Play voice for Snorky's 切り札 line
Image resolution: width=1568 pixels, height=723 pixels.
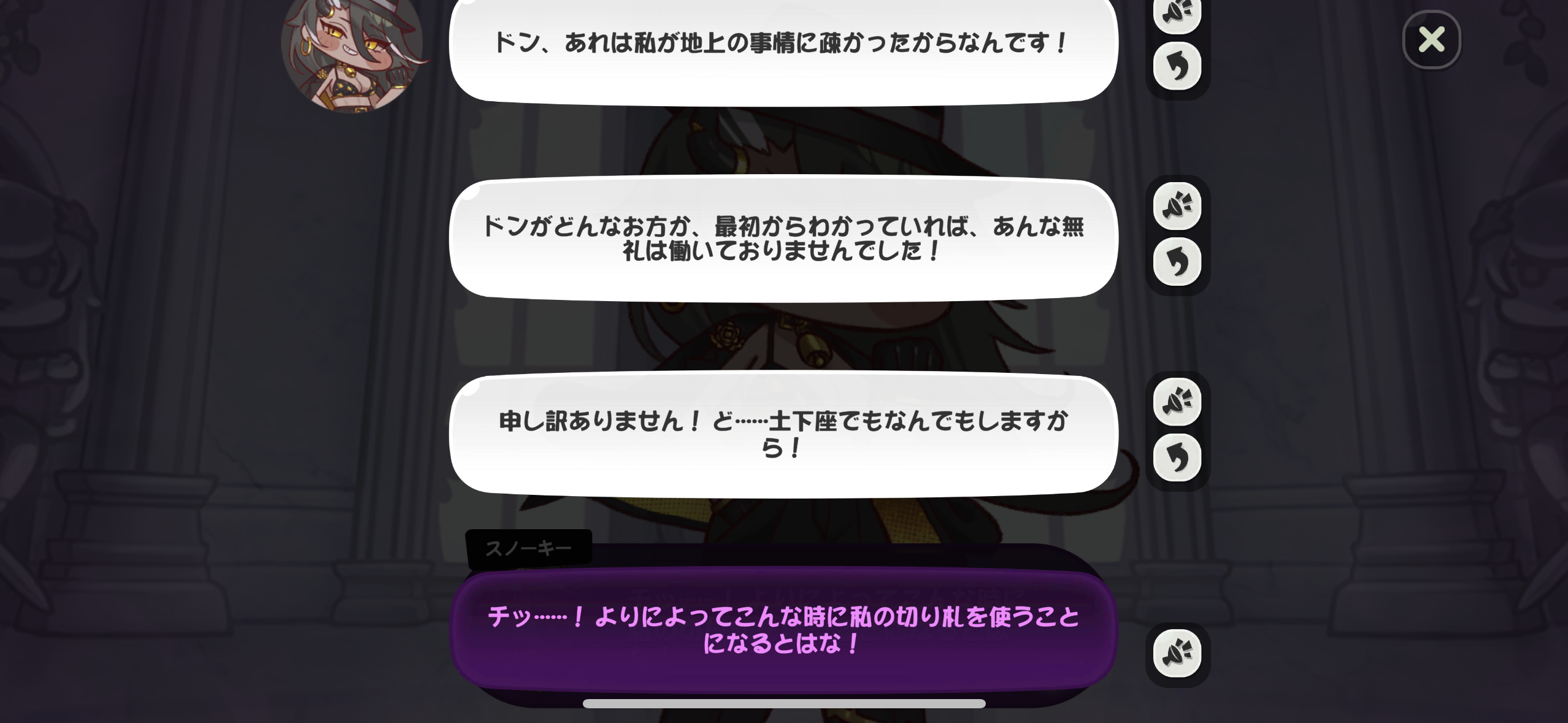coord(1177,653)
